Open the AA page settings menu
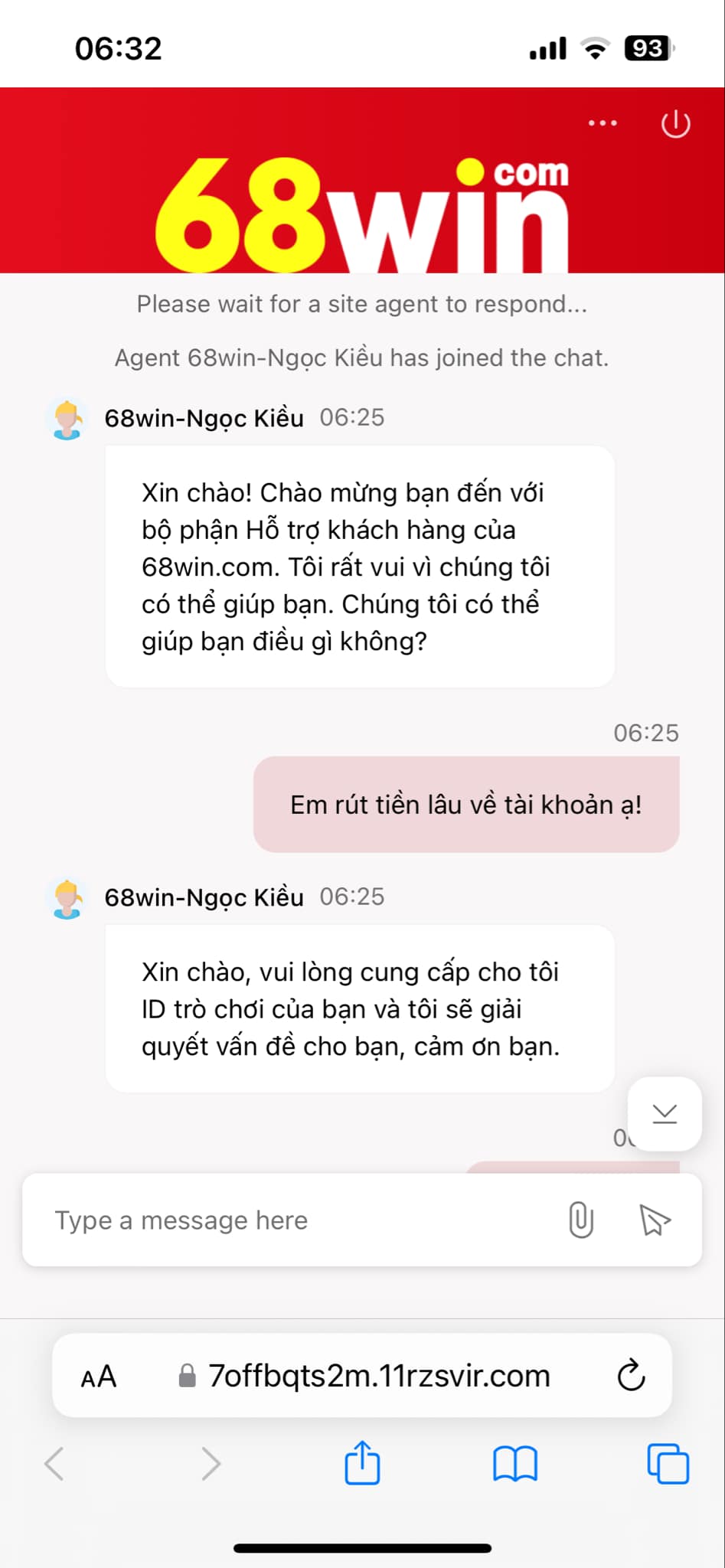 99,1377
